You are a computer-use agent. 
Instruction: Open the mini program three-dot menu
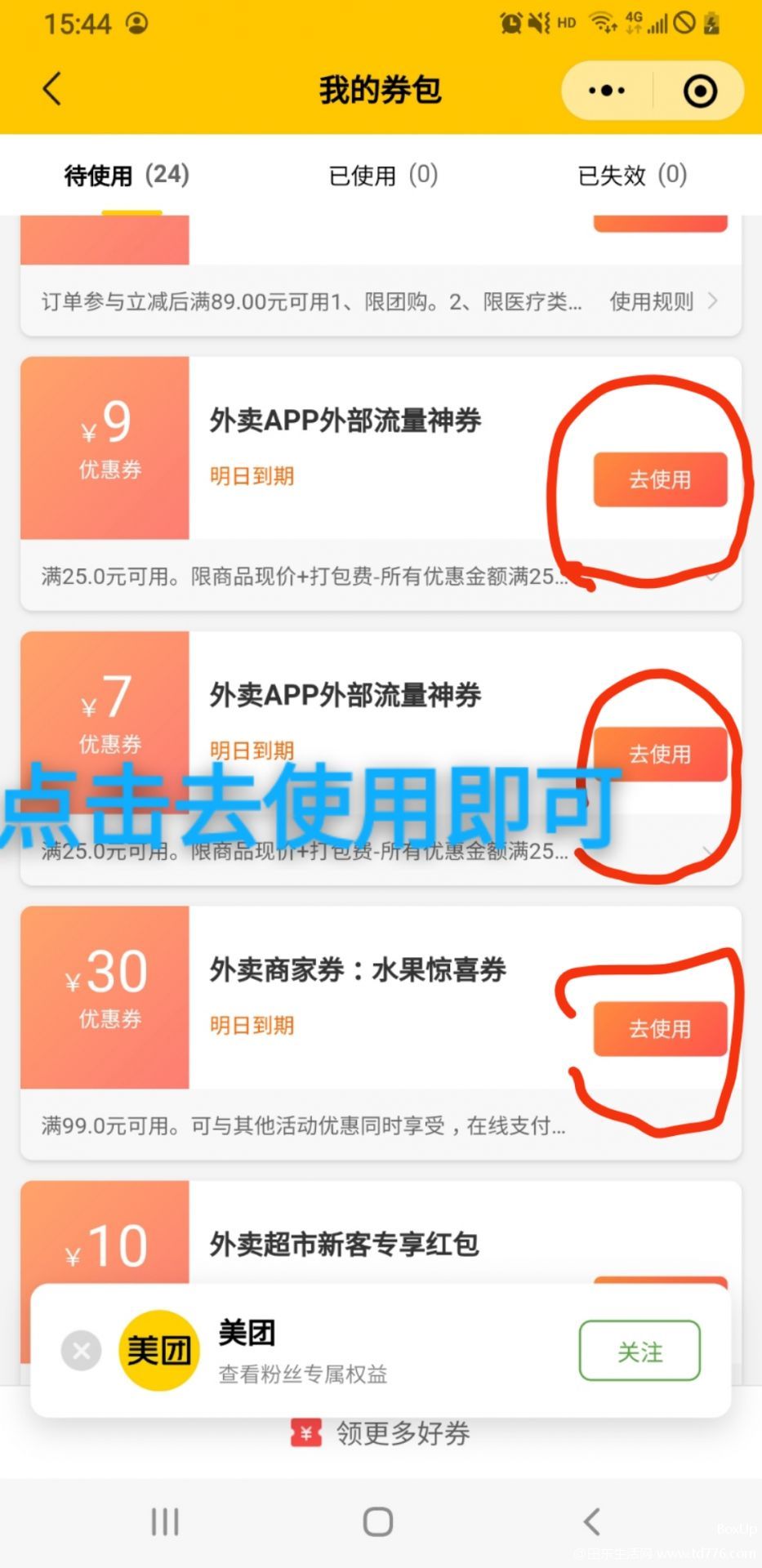pyautogui.click(x=607, y=91)
